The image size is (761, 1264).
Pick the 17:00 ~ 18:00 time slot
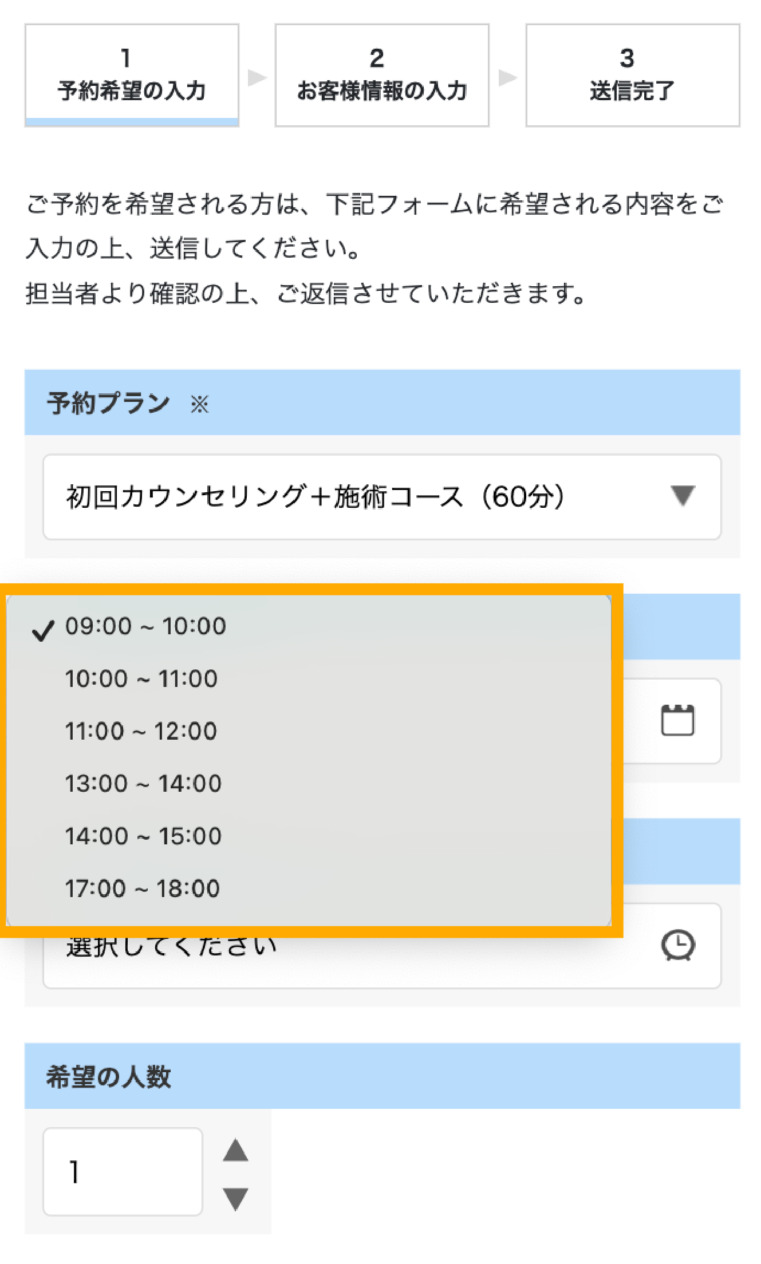pos(143,889)
